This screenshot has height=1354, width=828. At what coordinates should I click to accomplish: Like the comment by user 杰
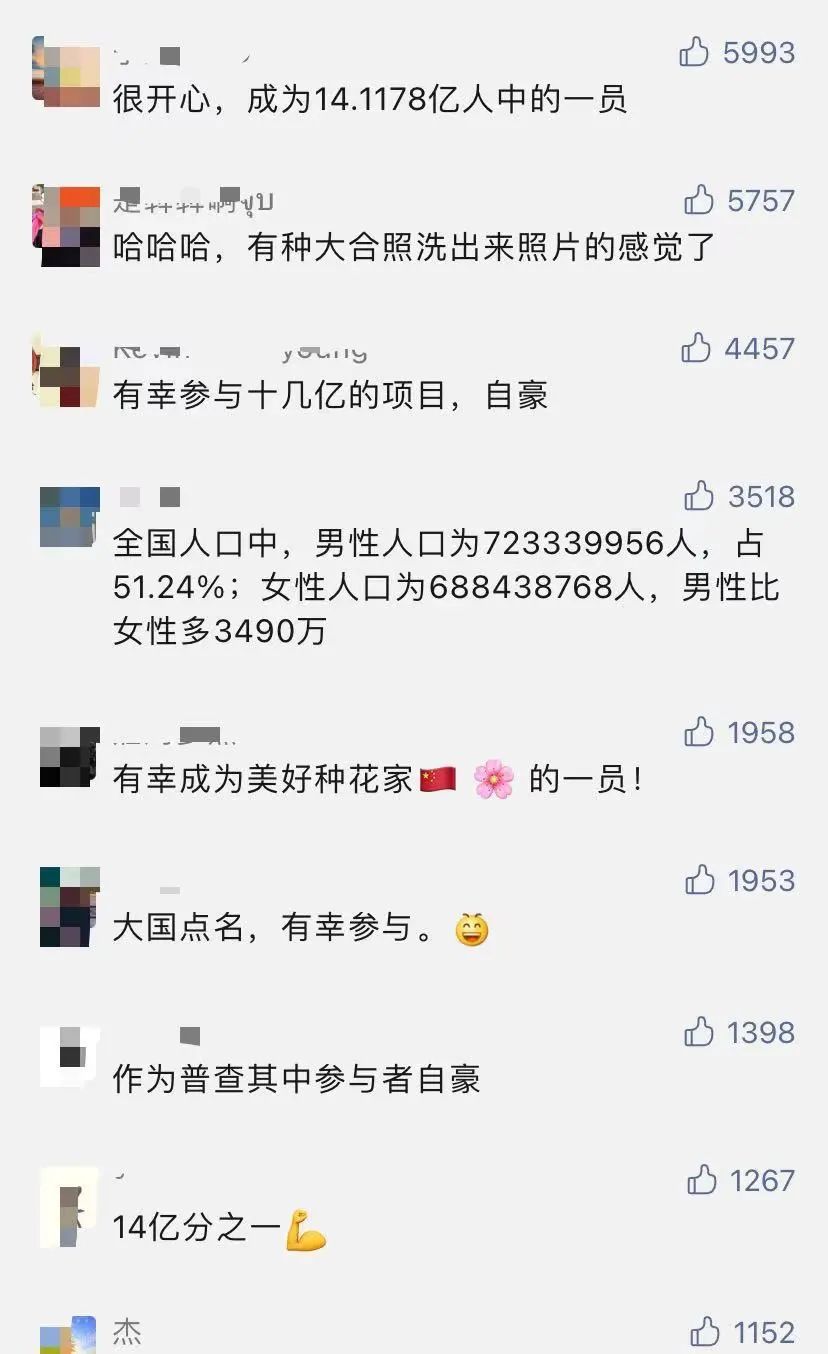tap(705, 1332)
